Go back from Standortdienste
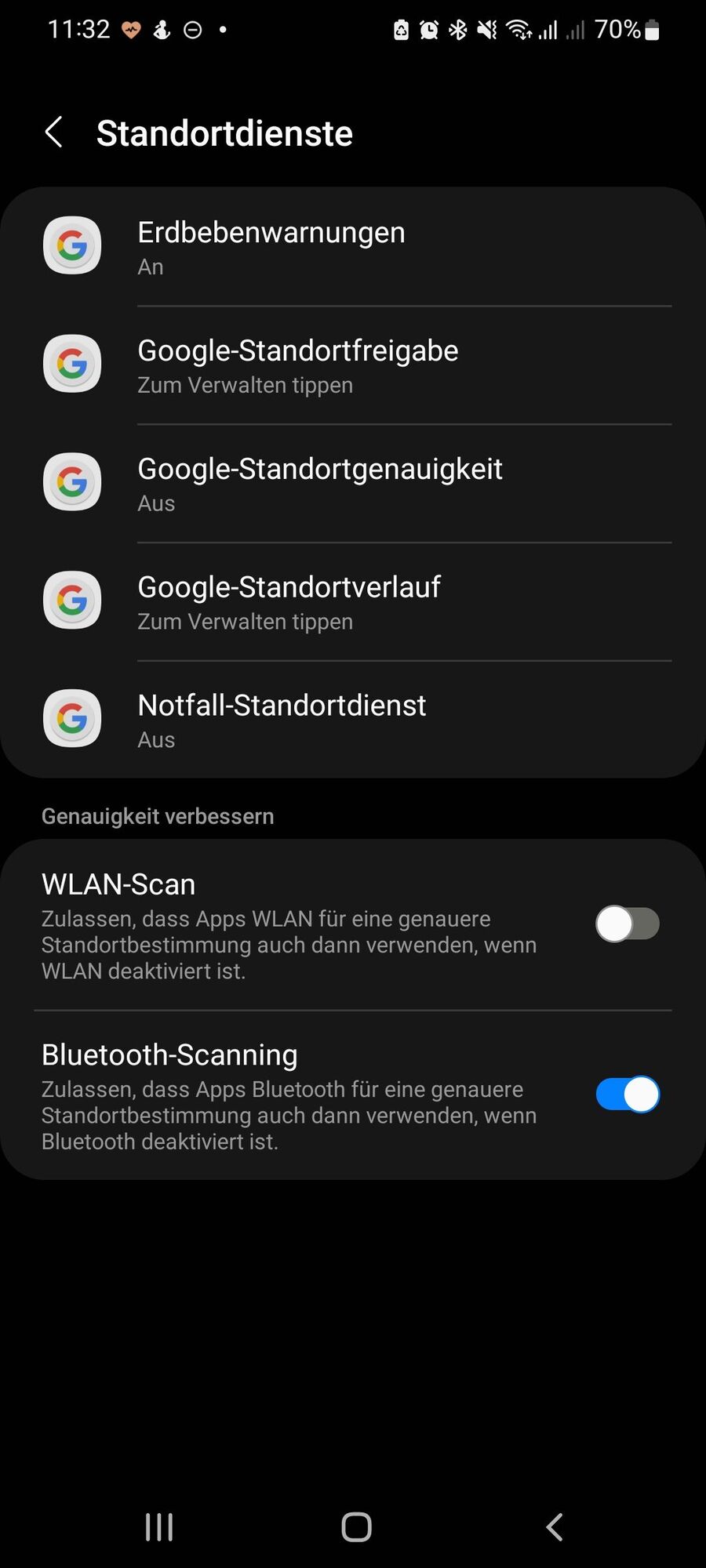The height and width of the screenshot is (1568, 706). (53, 132)
